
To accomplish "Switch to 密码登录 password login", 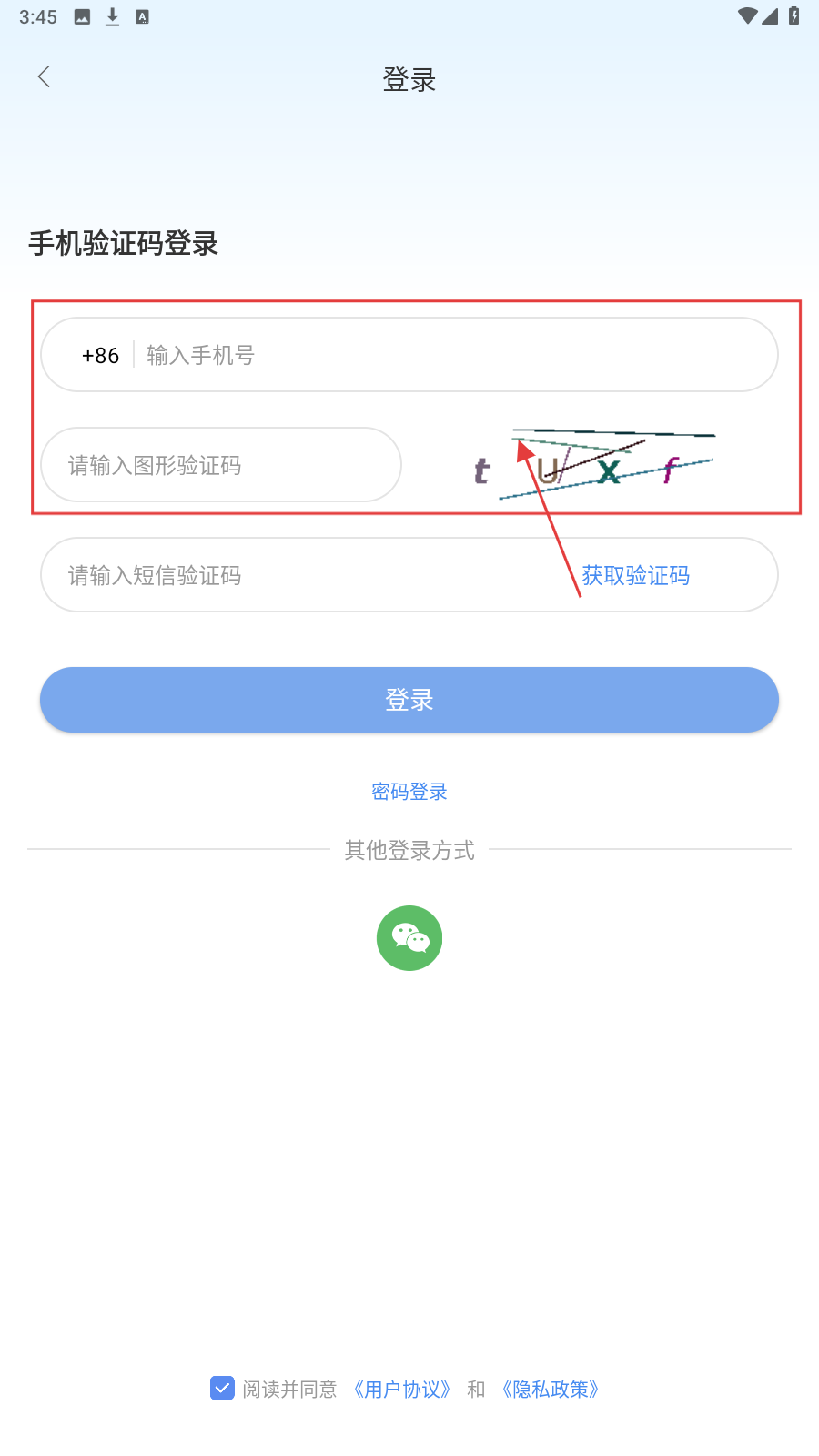I will (x=409, y=792).
